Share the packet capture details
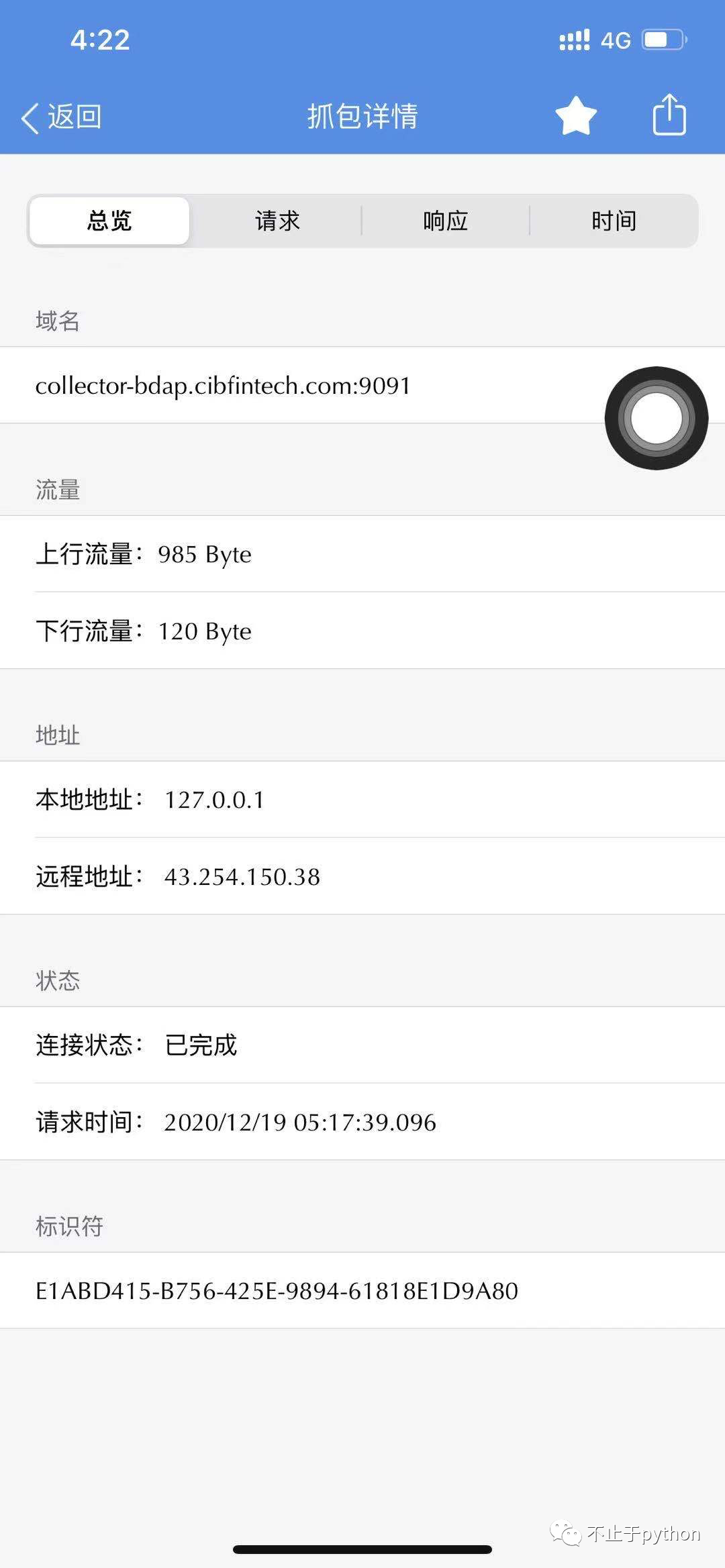725x1568 pixels. [669, 115]
